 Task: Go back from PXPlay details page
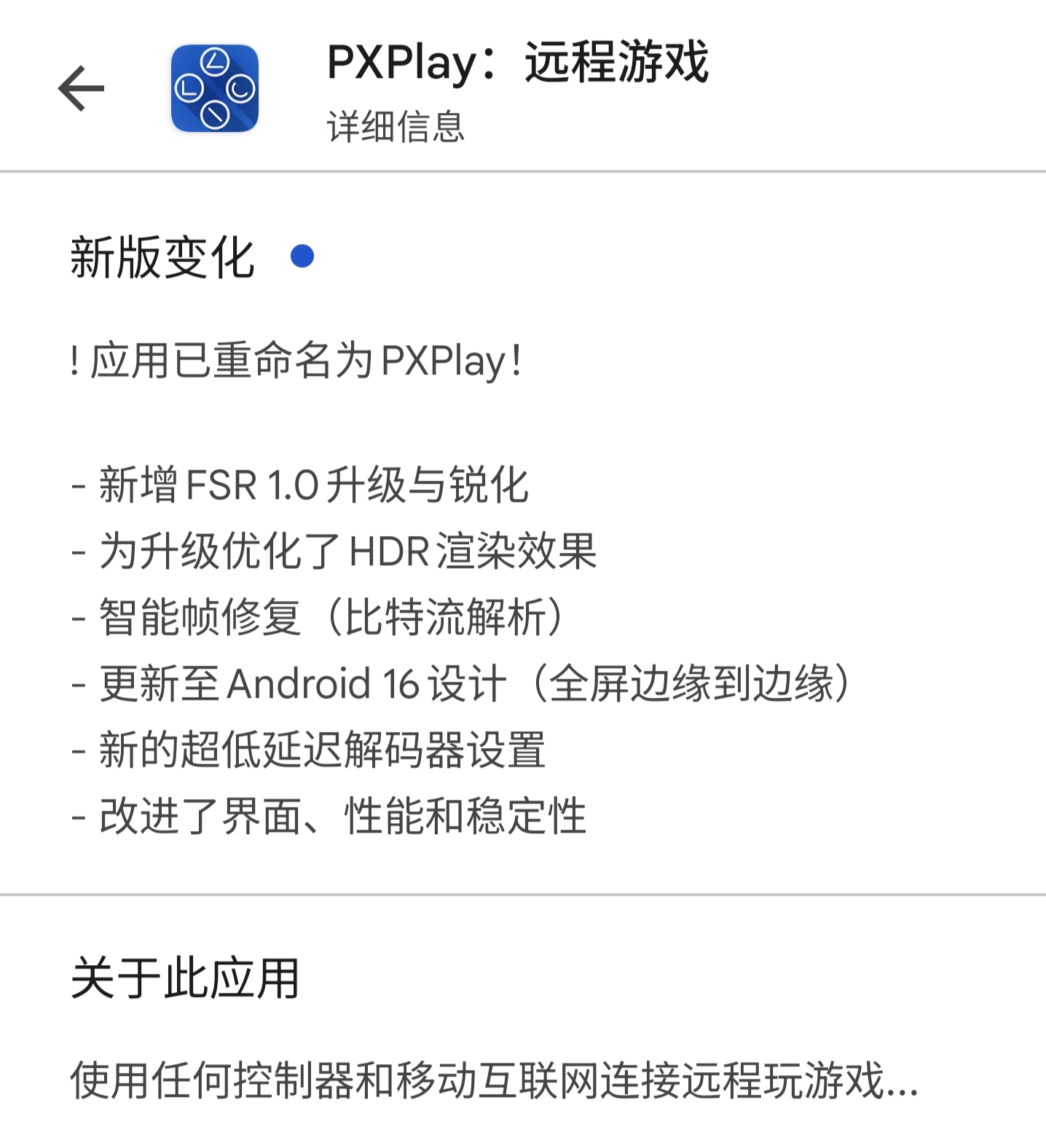(x=81, y=88)
